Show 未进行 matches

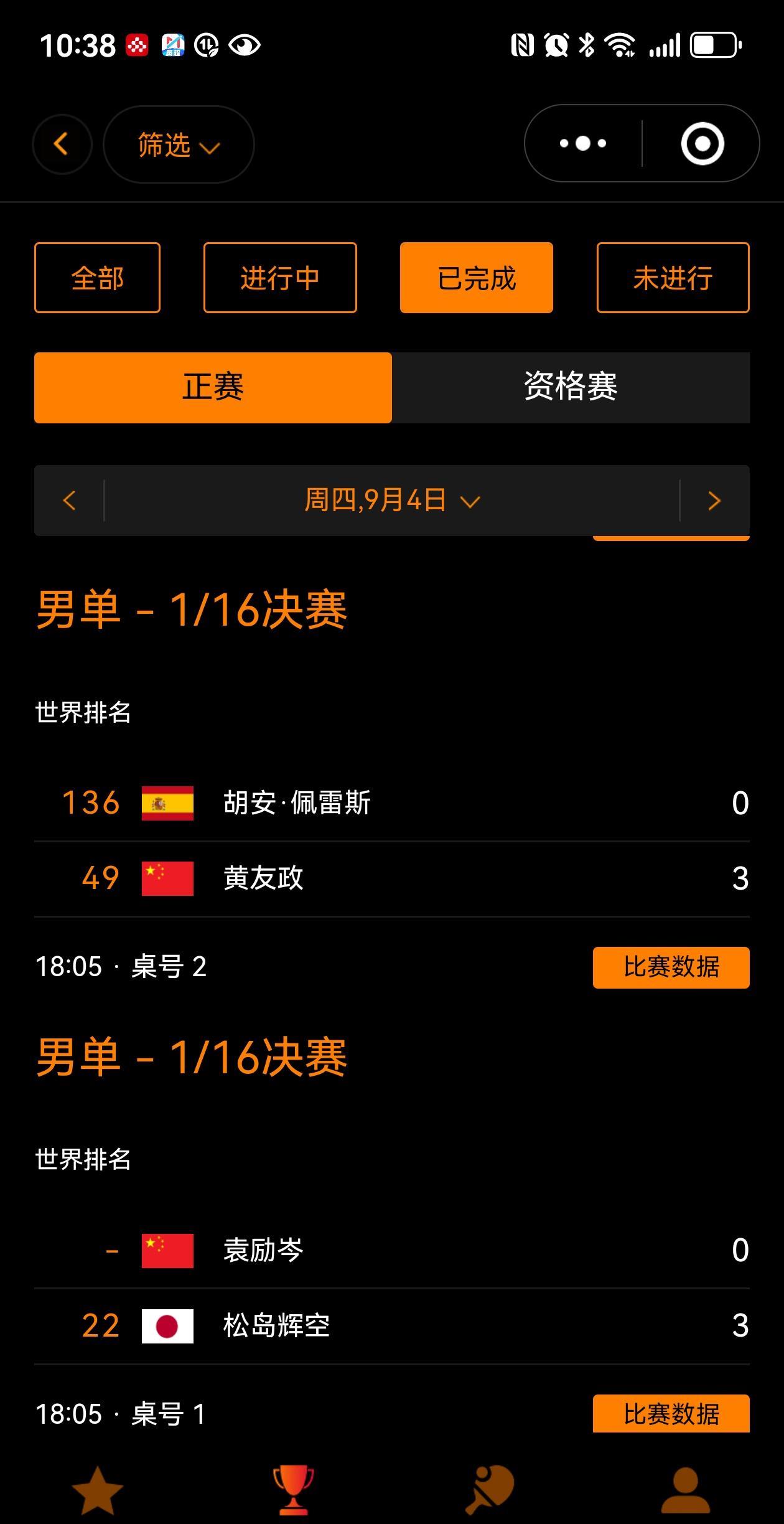[673, 278]
